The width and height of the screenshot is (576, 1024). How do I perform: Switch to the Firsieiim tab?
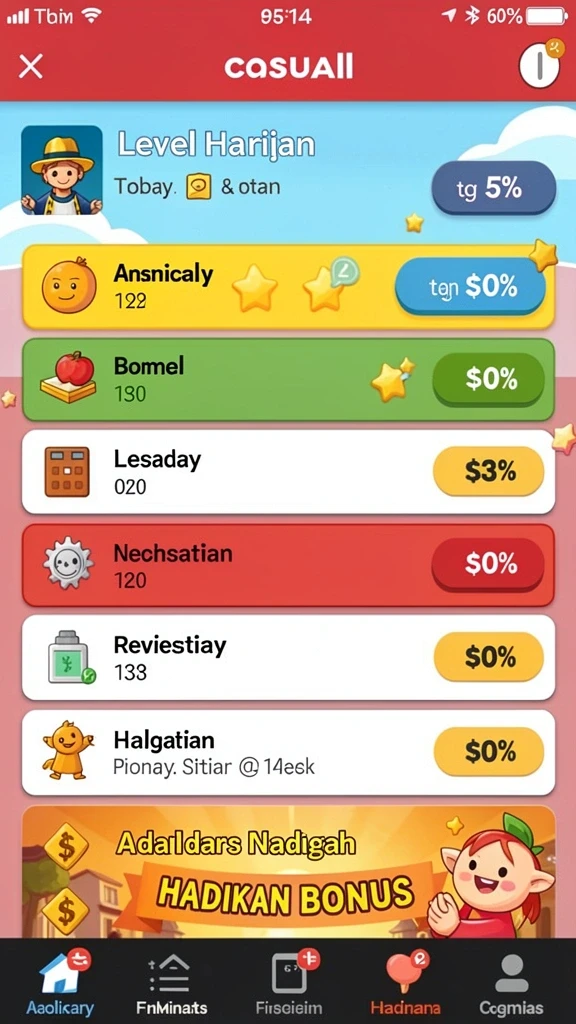(289, 982)
